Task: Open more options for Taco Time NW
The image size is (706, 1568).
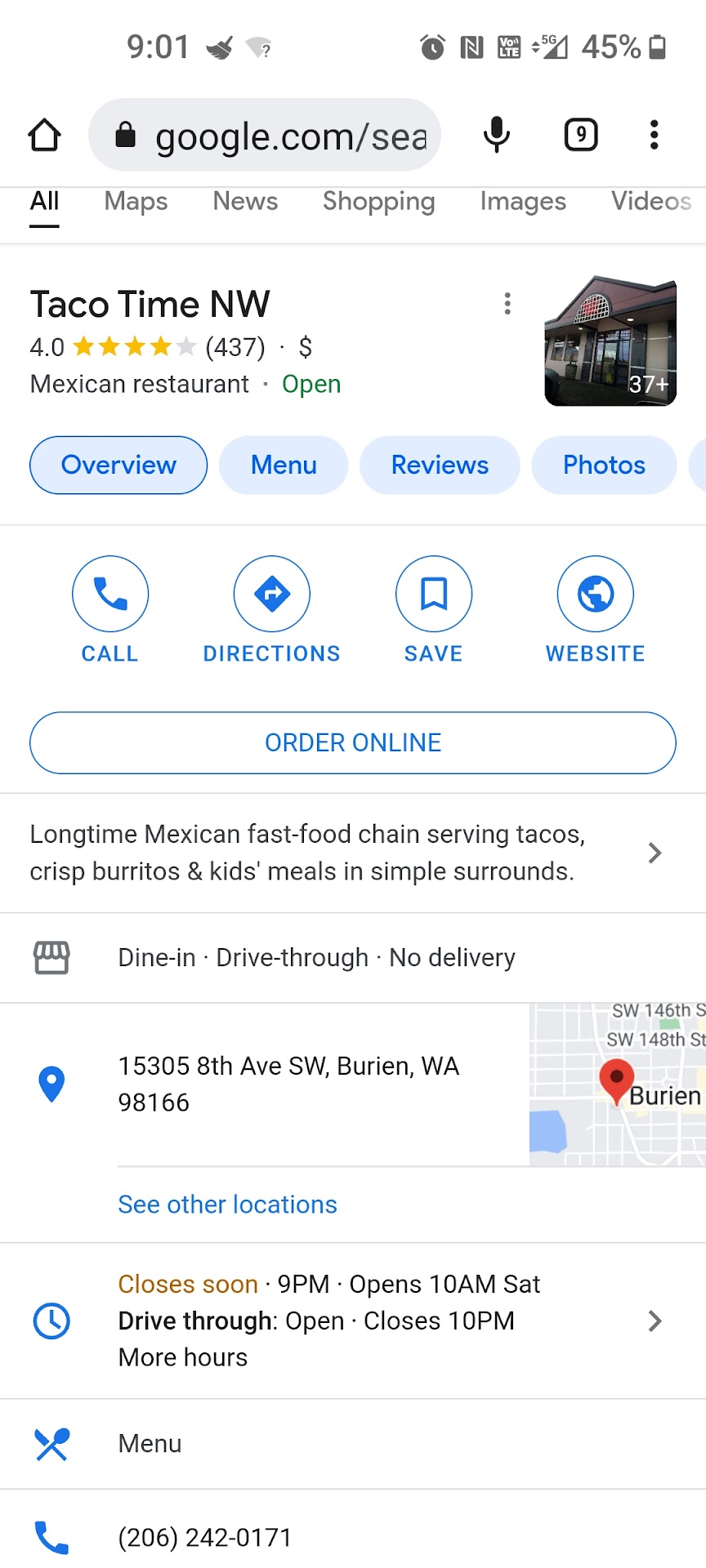Action: point(507,304)
